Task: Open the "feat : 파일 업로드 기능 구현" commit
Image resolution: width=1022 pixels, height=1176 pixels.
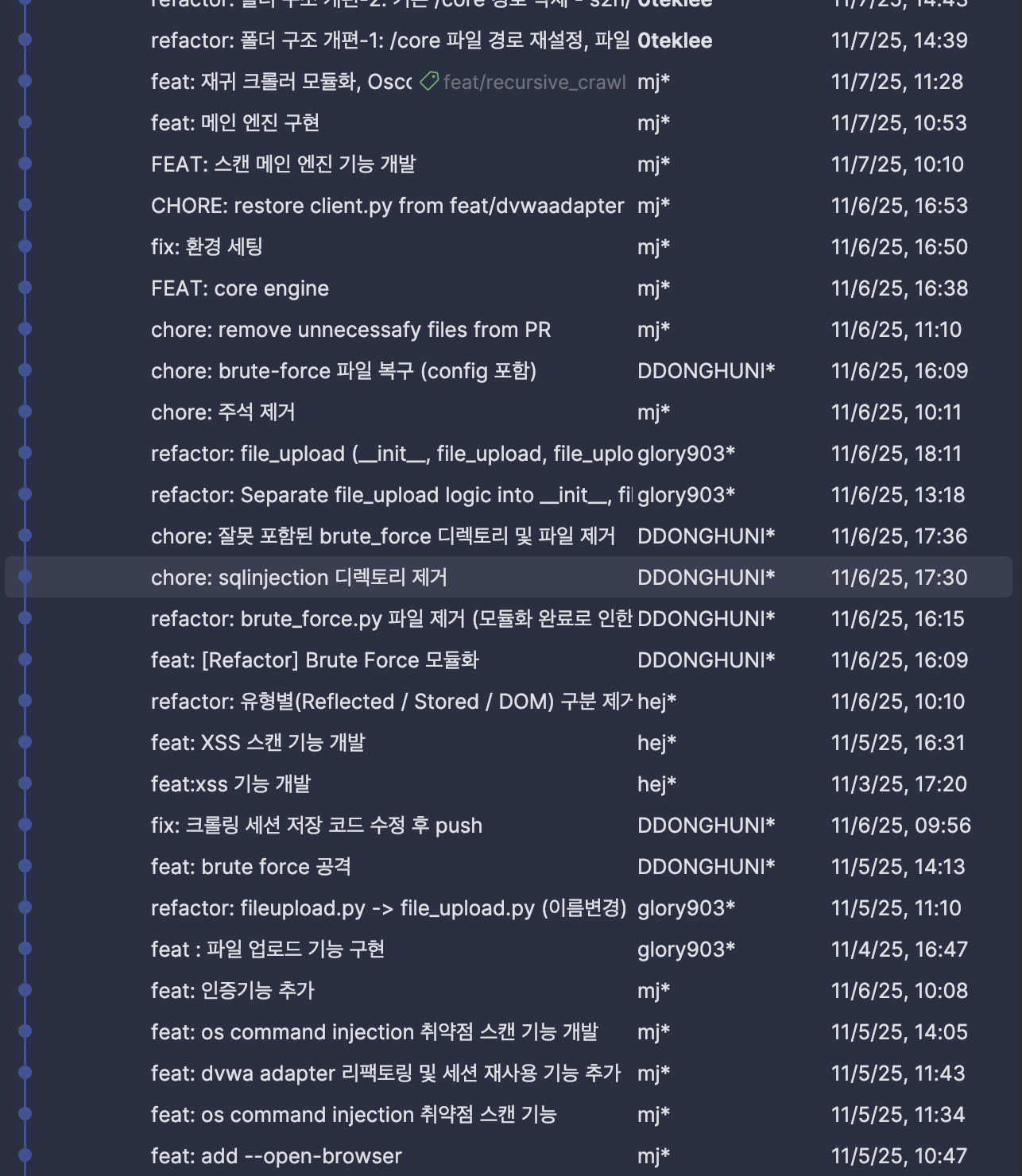Action: pos(268,950)
